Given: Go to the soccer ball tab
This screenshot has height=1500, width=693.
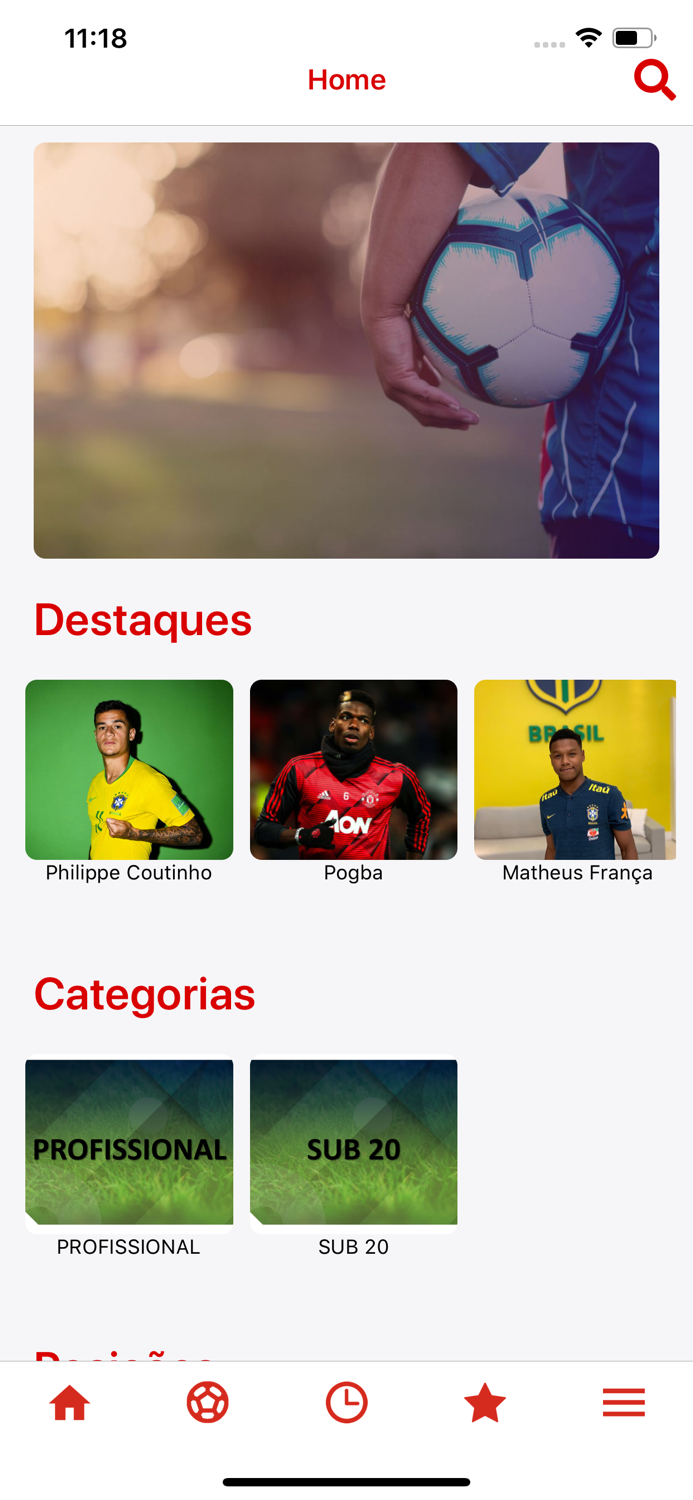Looking at the screenshot, I should click(208, 1403).
